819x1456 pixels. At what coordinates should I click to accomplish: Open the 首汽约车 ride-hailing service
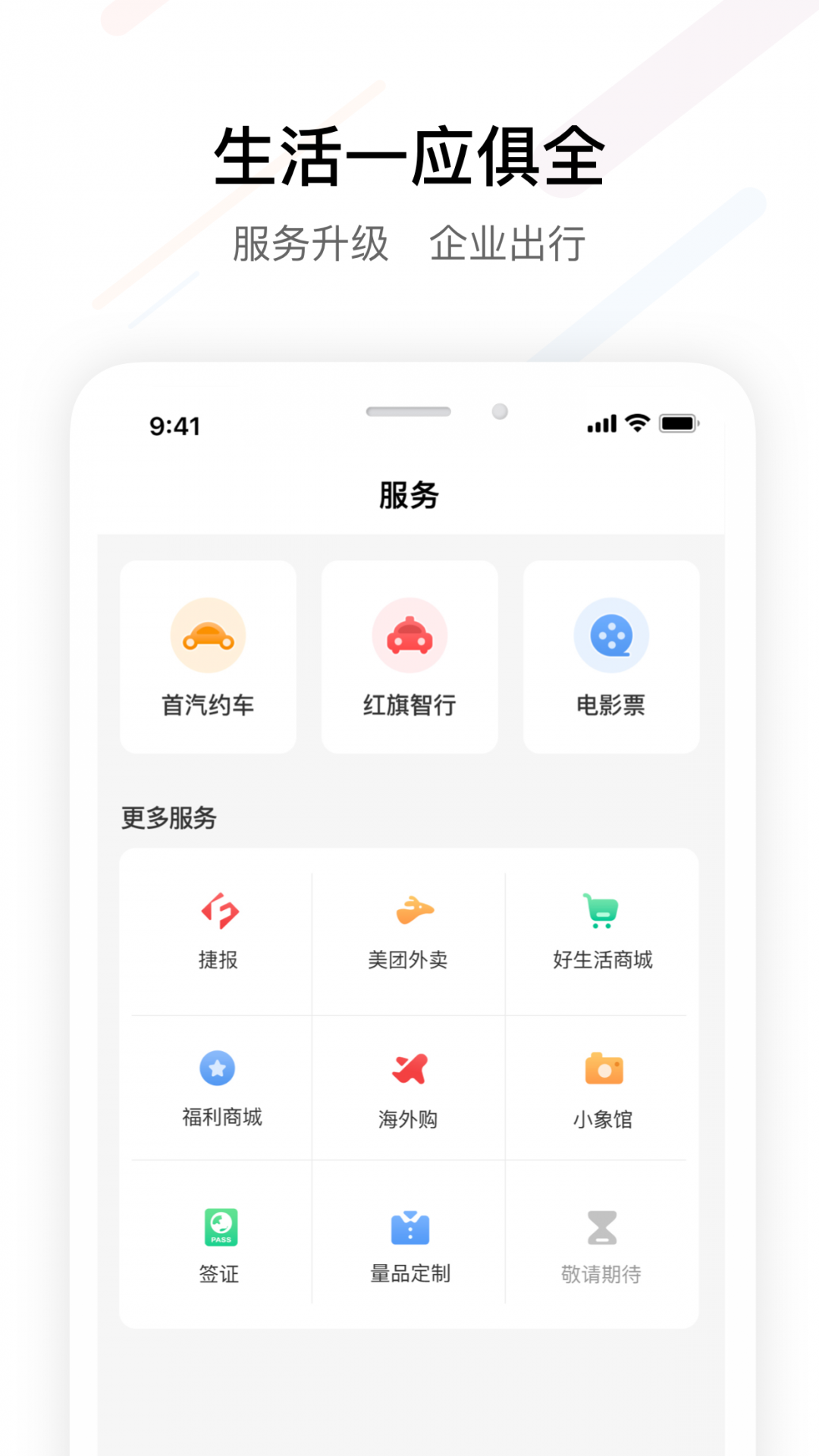[208, 655]
